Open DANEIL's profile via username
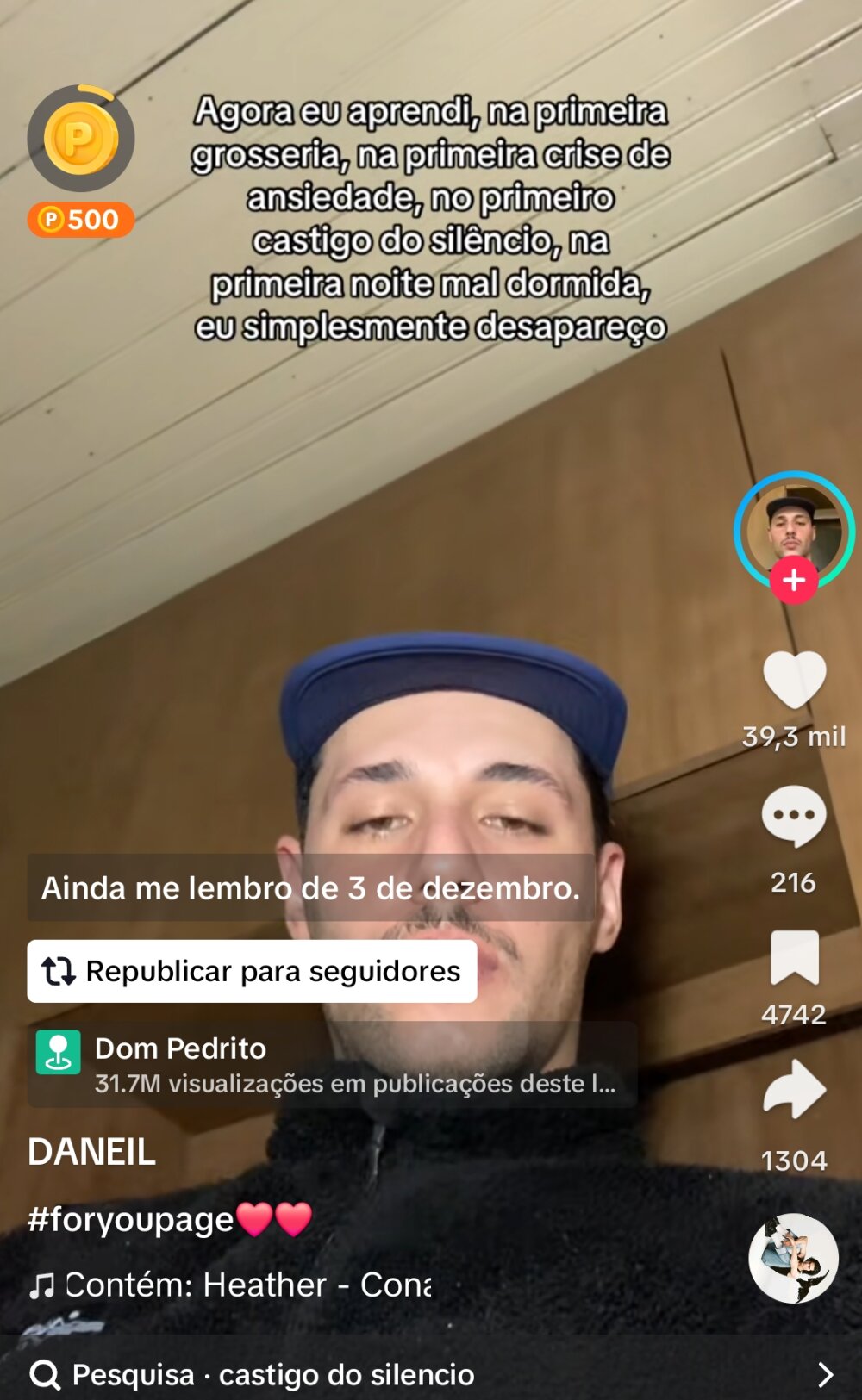The image size is (862, 1400). 92,1152
